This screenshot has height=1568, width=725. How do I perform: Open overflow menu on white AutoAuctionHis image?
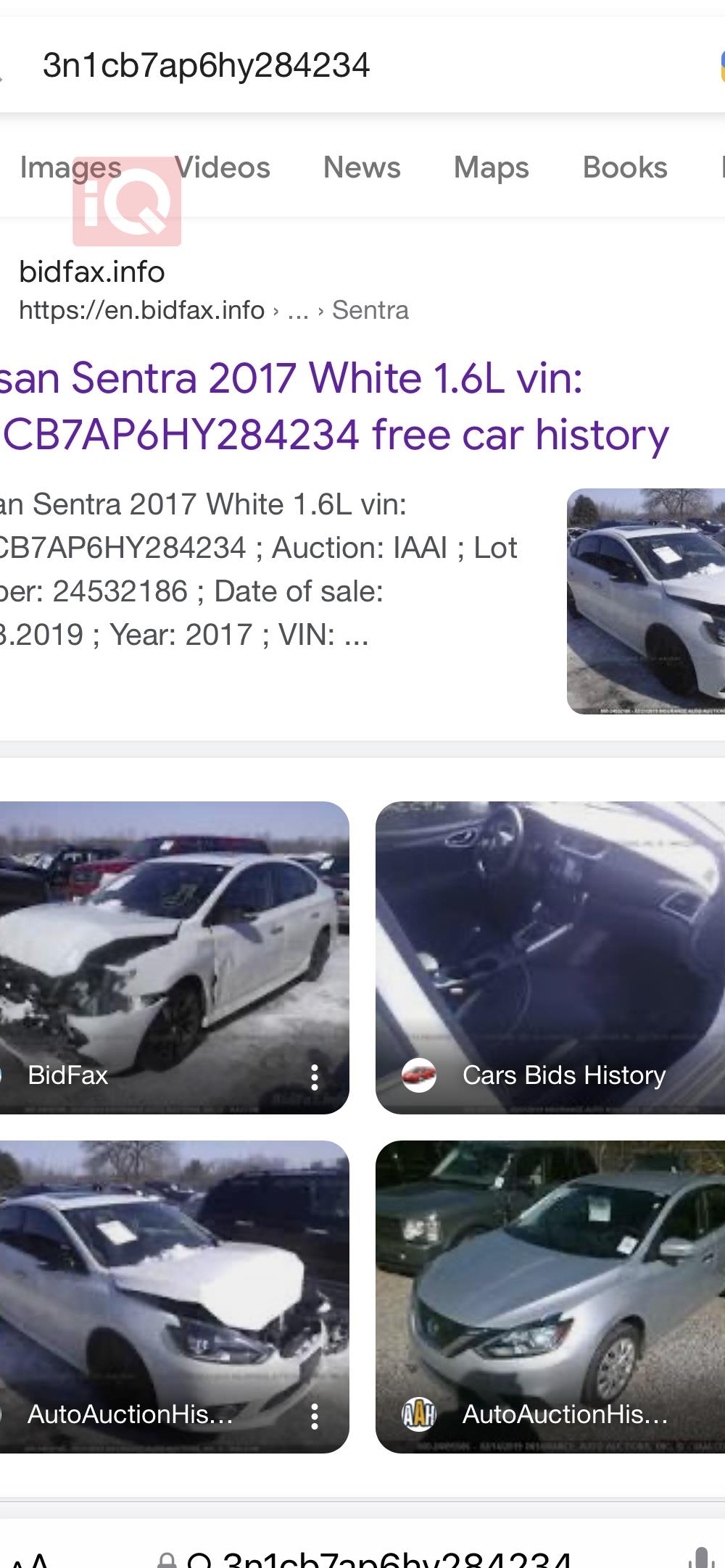click(x=315, y=1416)
